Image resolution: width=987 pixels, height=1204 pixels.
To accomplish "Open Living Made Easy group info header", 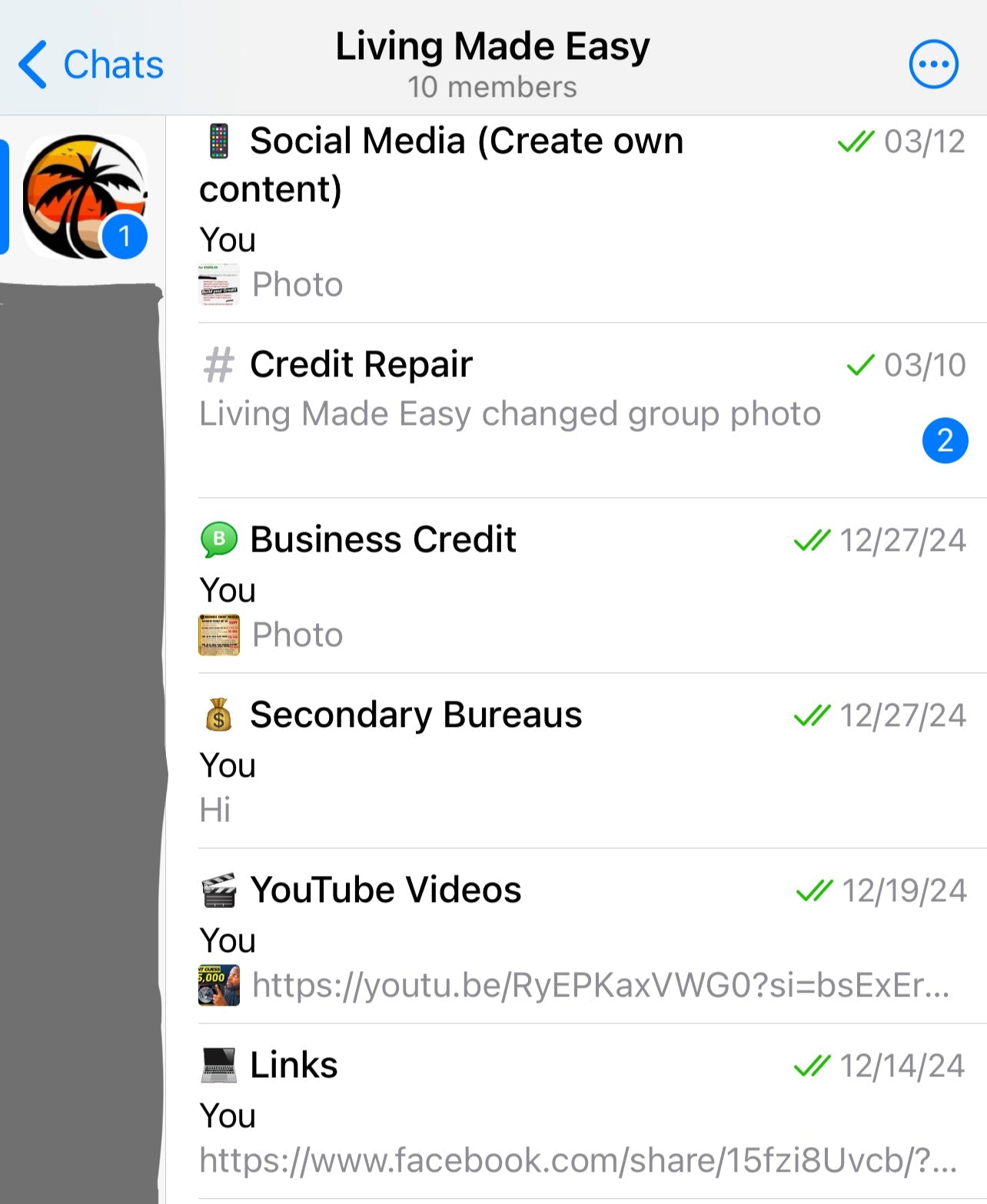I will pos(492,63).
